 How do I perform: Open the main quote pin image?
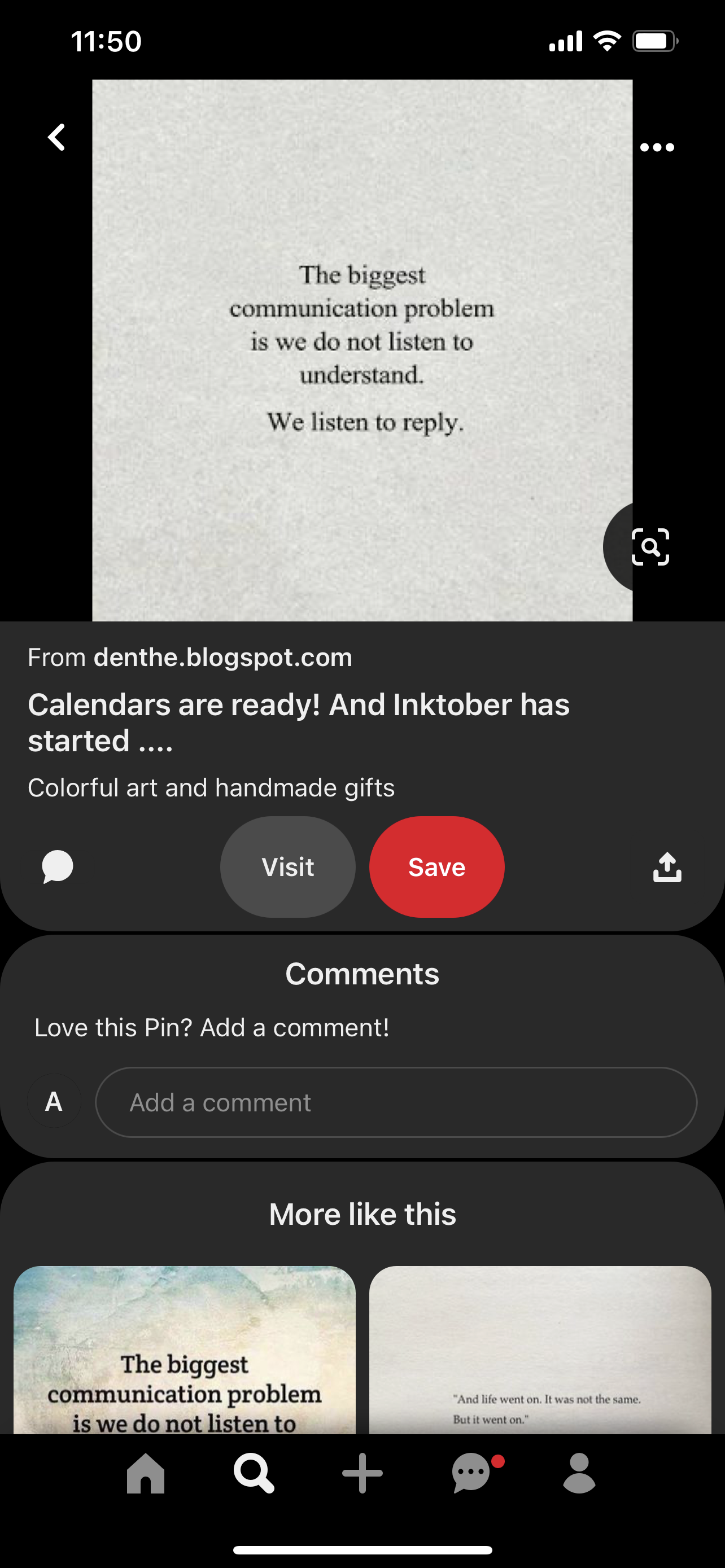361,350
